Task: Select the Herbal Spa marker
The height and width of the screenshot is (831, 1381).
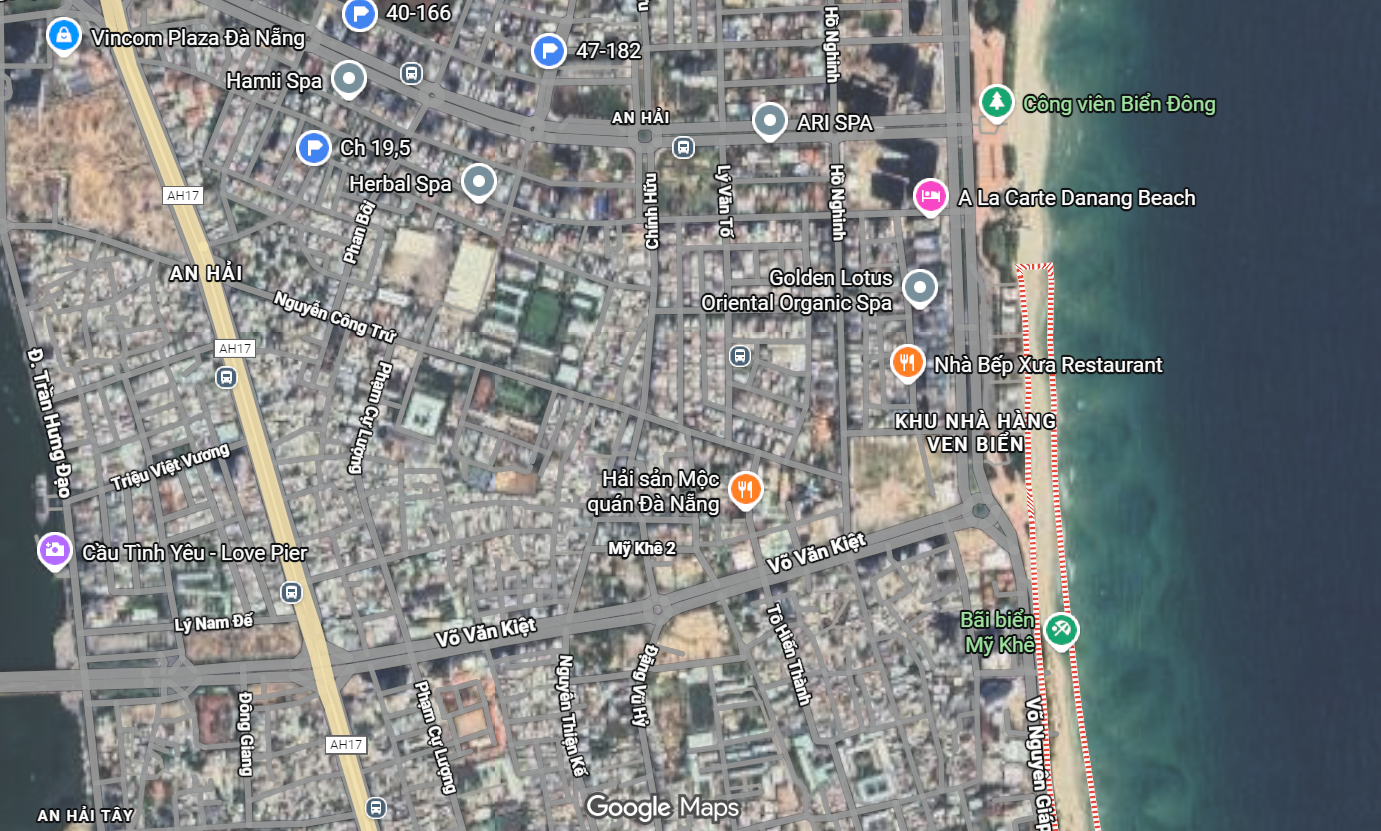Action: (480, 183)
